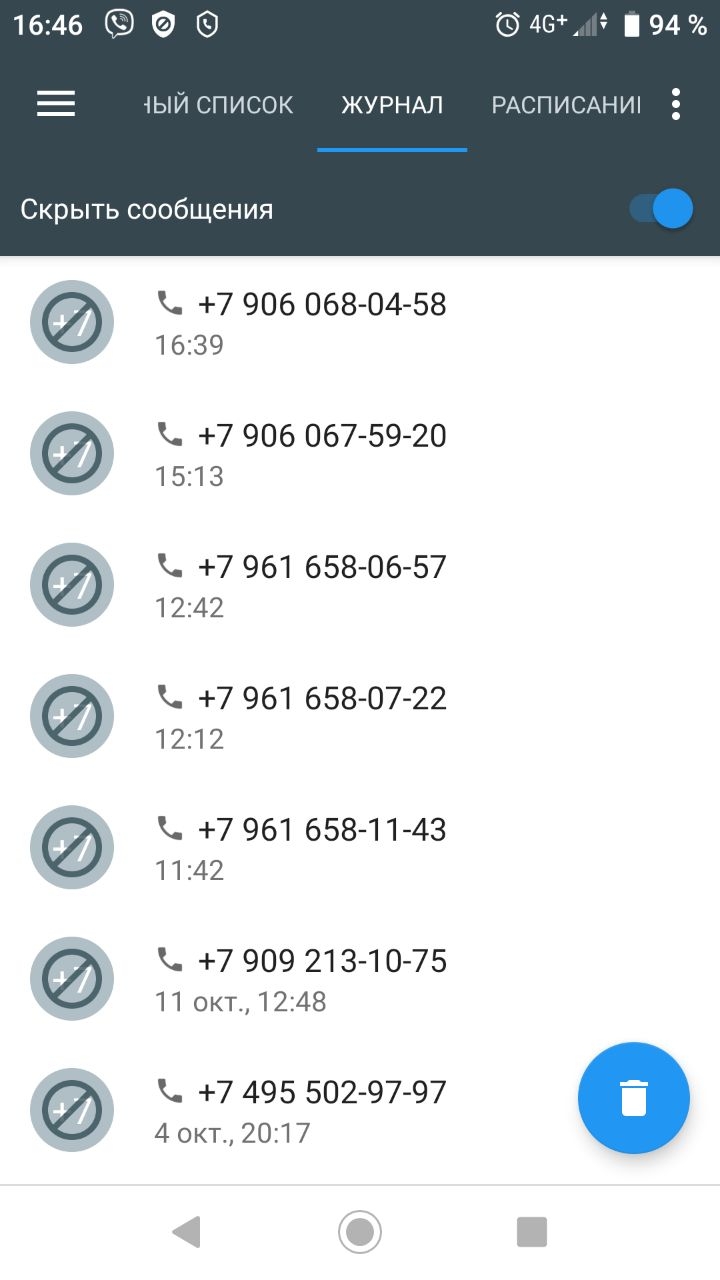The height and width of the screenshot is (1280, 720).
Task: Clear the log with the trash button
Action: (634, 1098)
